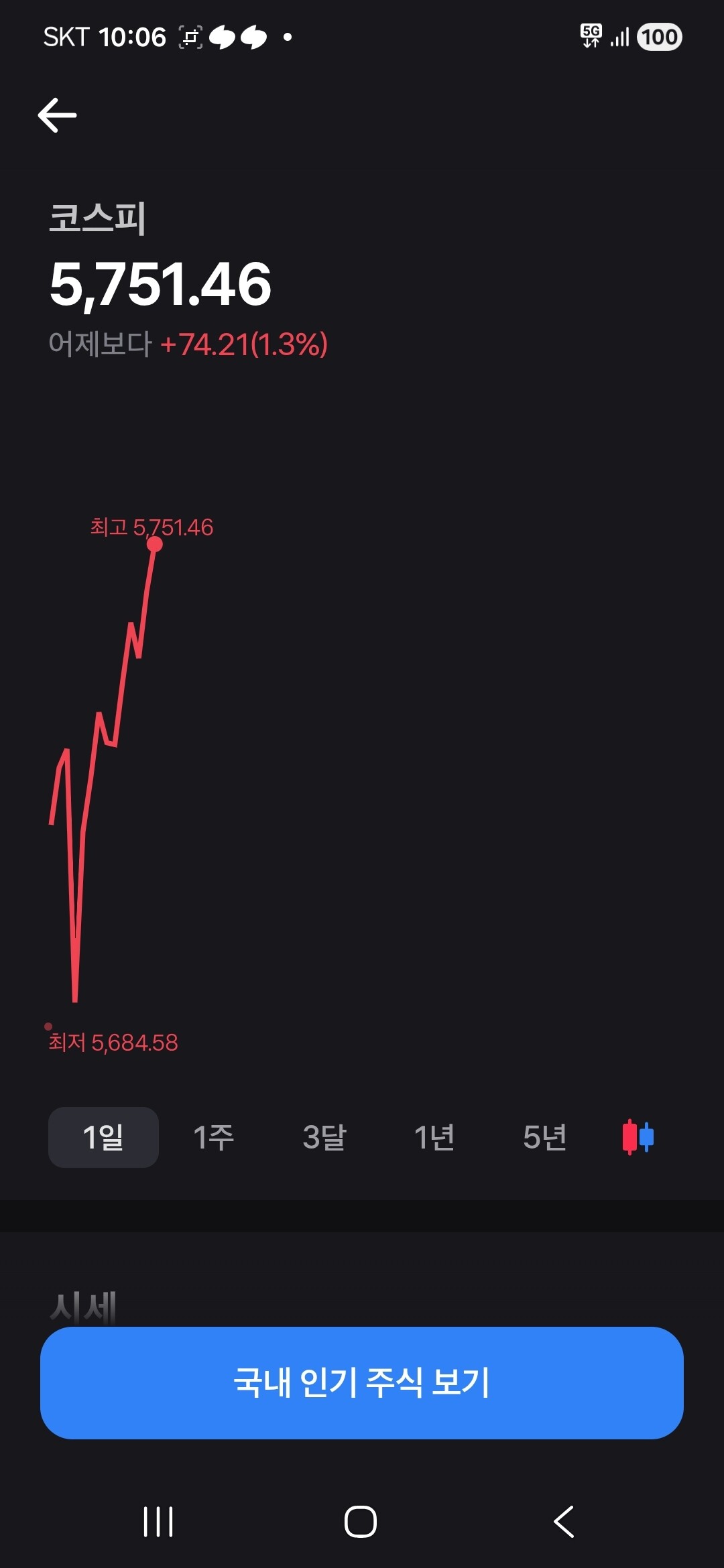
Task: Toggle candlestick chart view
Action: coord(638,1137)
